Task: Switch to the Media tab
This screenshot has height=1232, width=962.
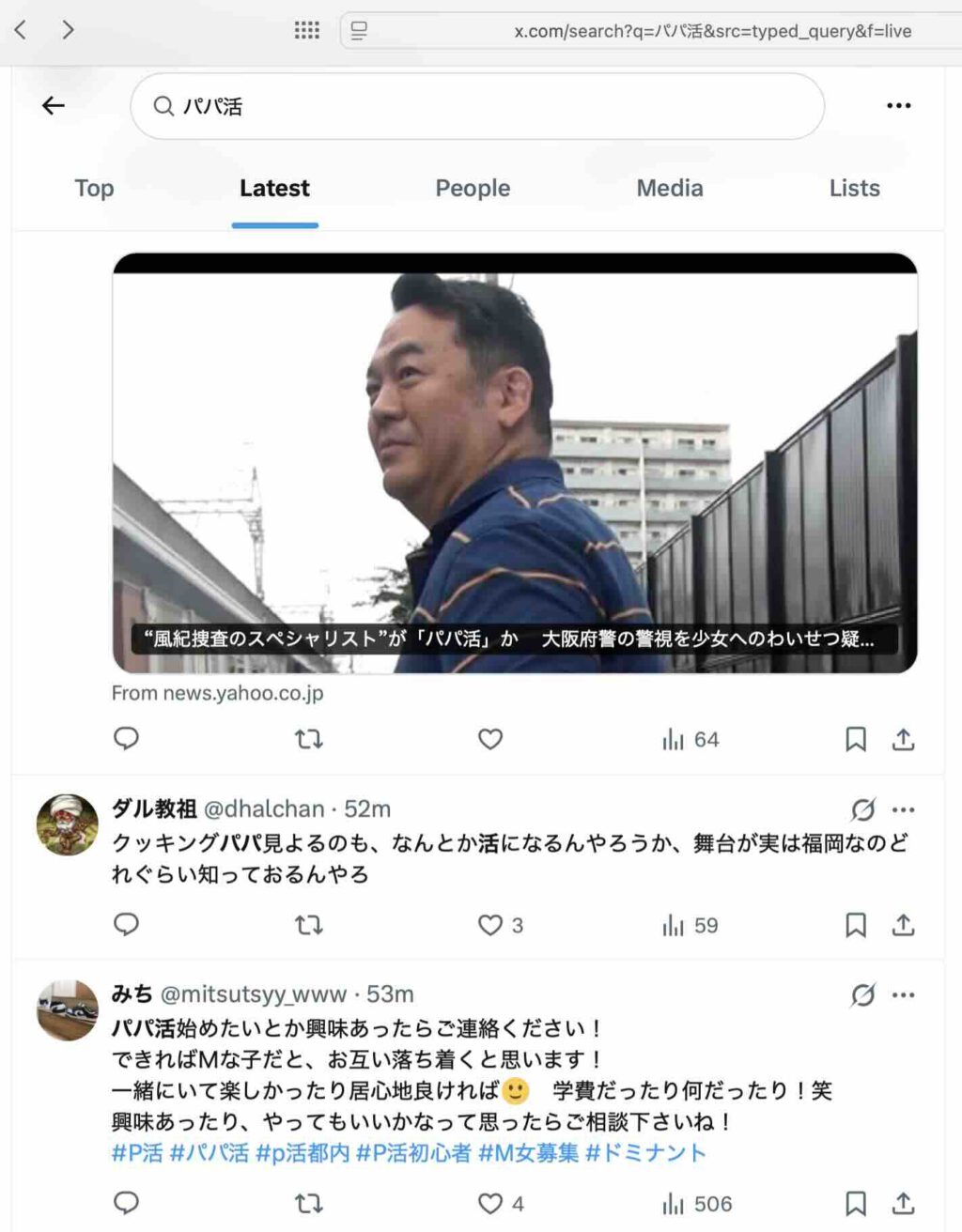Action: click(x=669, y=189)
